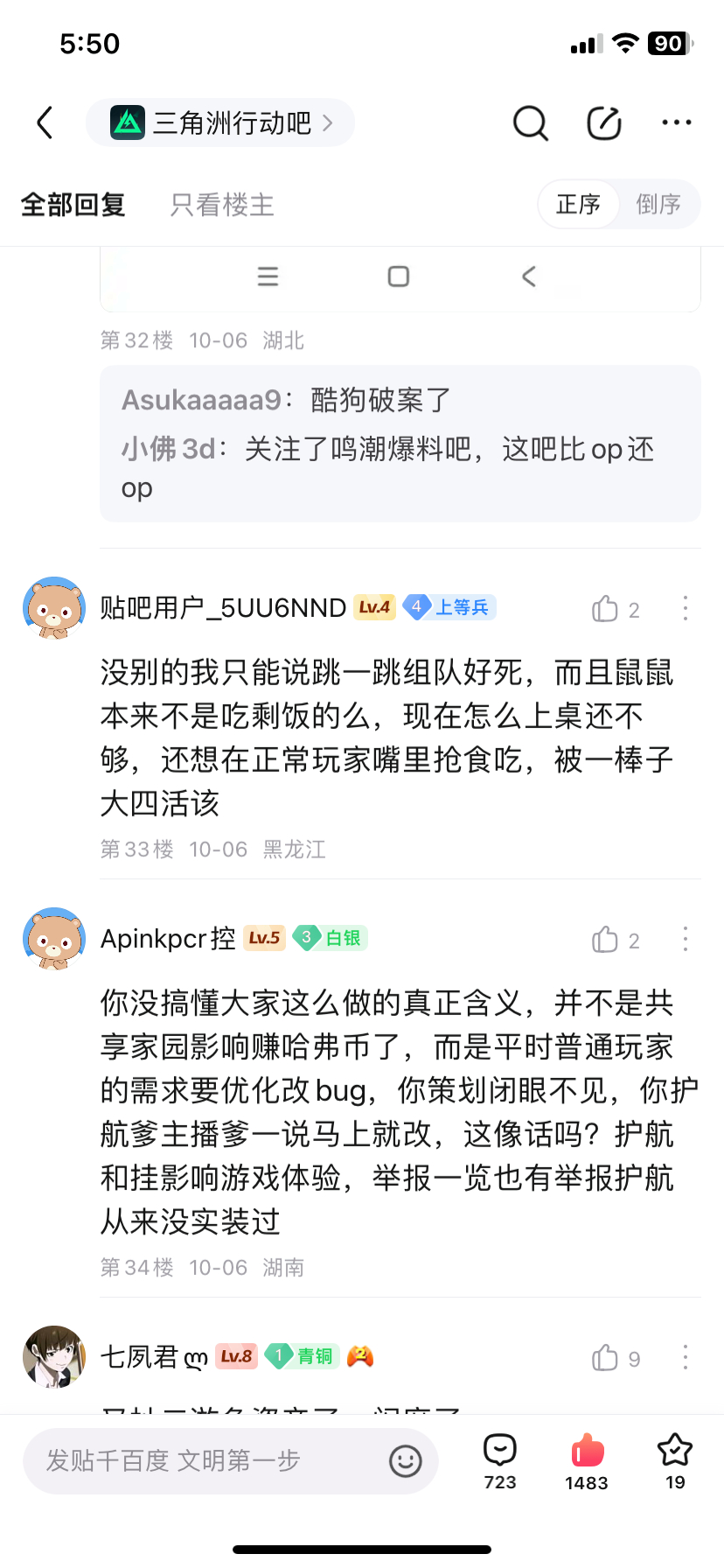Go back to the previous page

(45, 123)
